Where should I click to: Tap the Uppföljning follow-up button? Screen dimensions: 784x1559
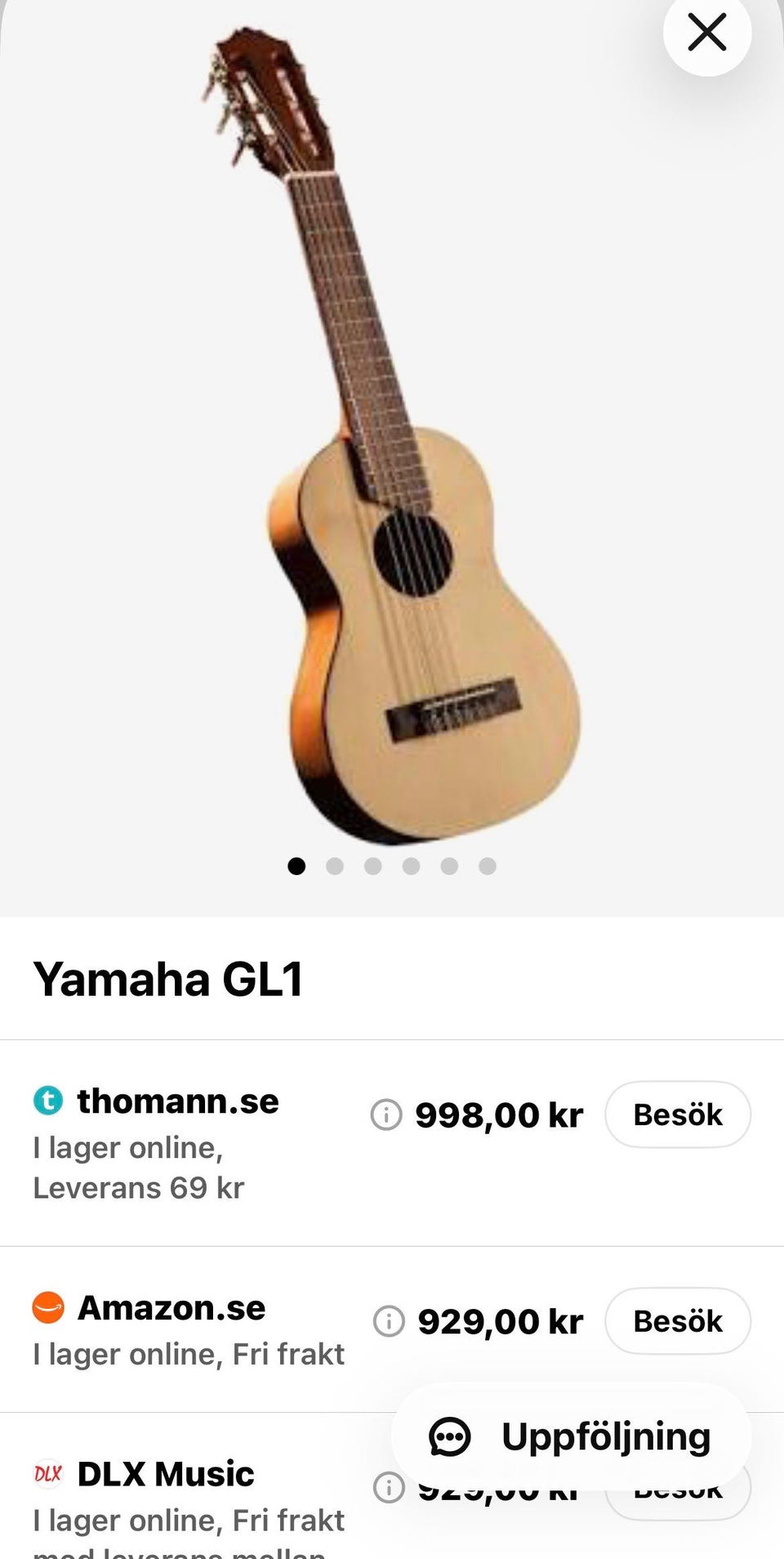[571, 1436]
